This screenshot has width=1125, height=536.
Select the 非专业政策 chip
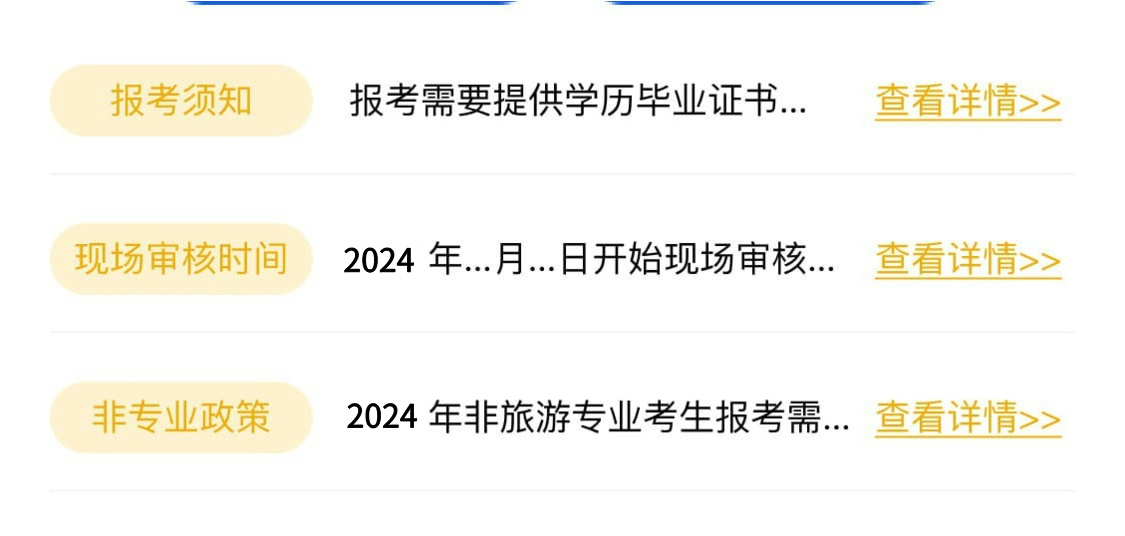(x=181, y=417)
